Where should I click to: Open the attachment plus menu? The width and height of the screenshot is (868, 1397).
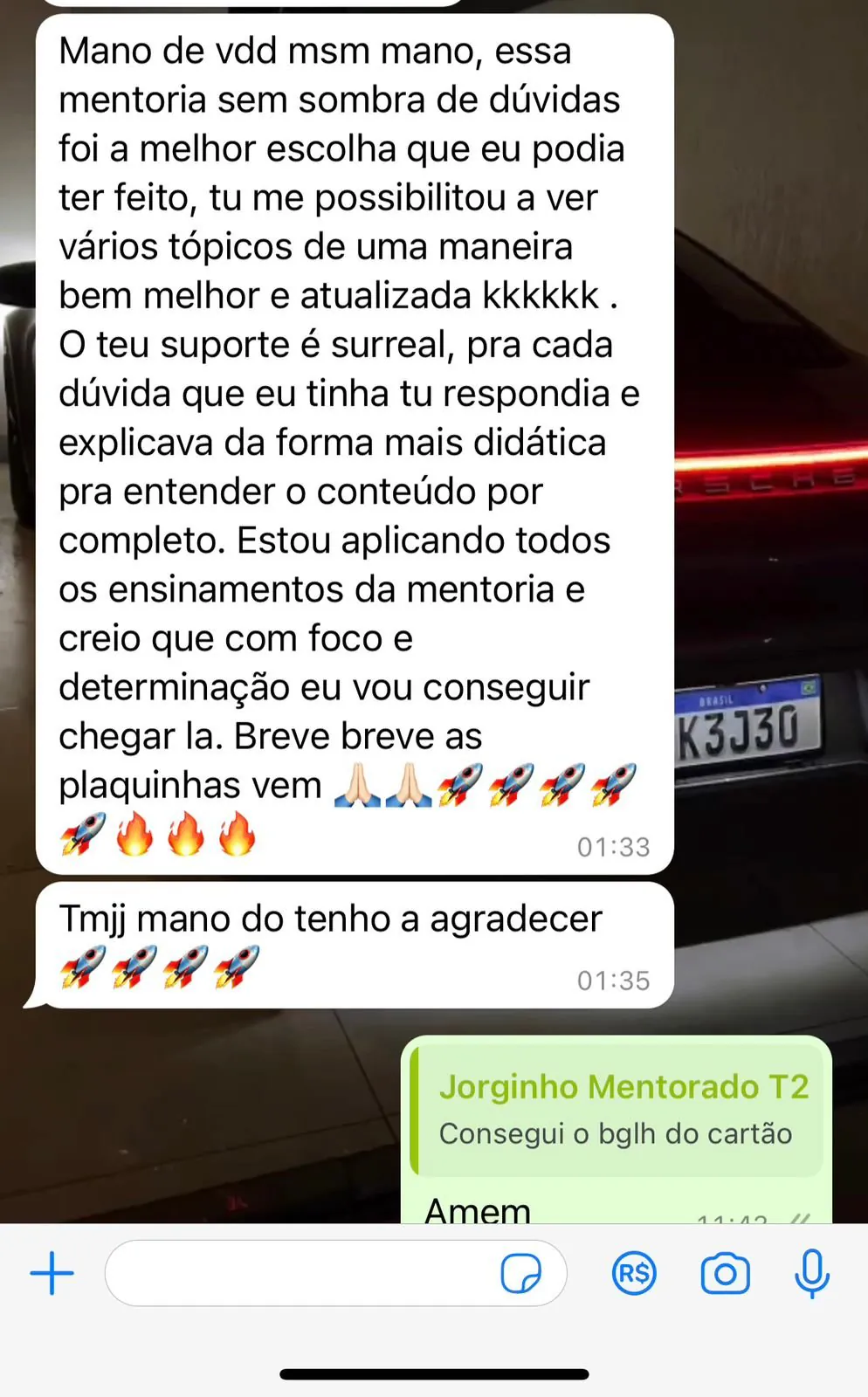click(x=52, y=1273)
